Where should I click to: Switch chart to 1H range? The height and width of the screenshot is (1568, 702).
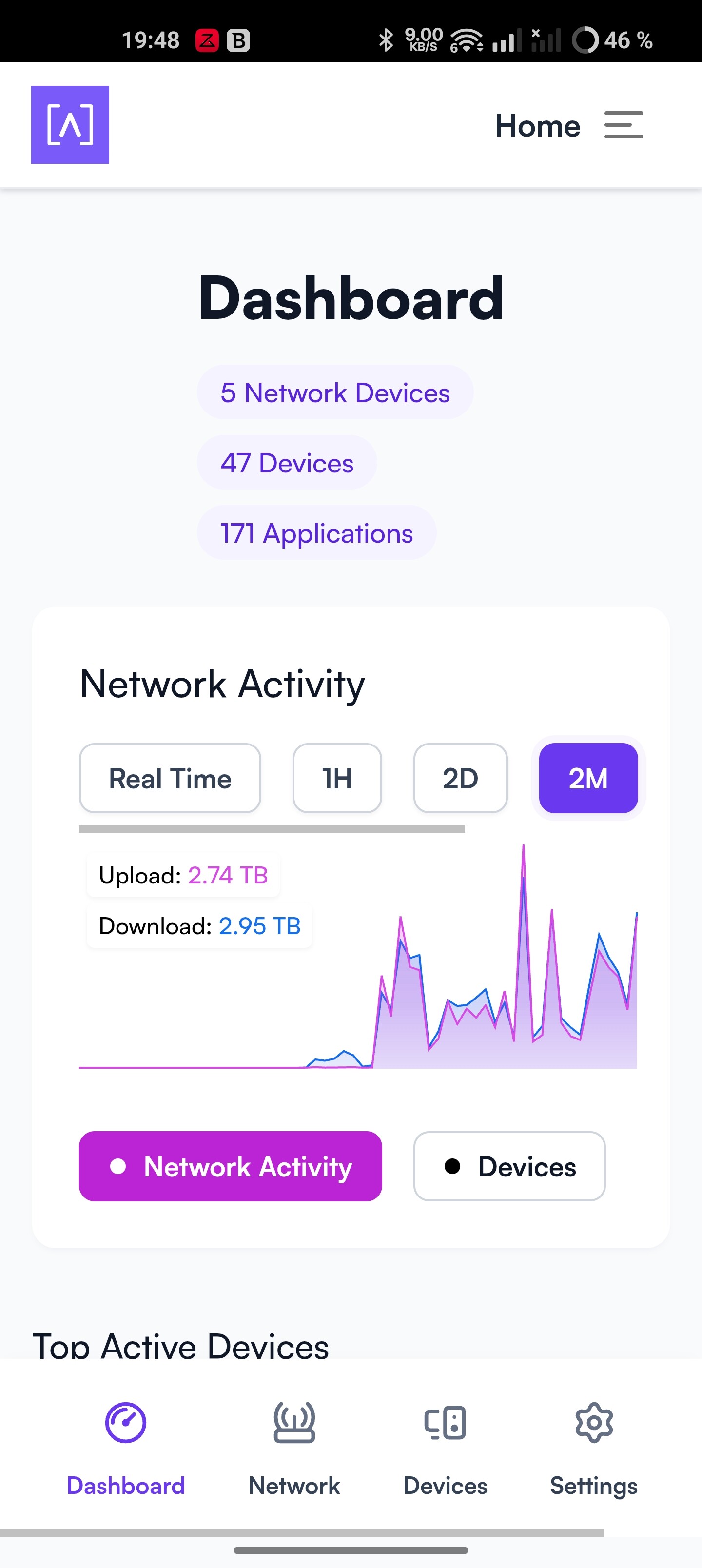click(337, 778)
